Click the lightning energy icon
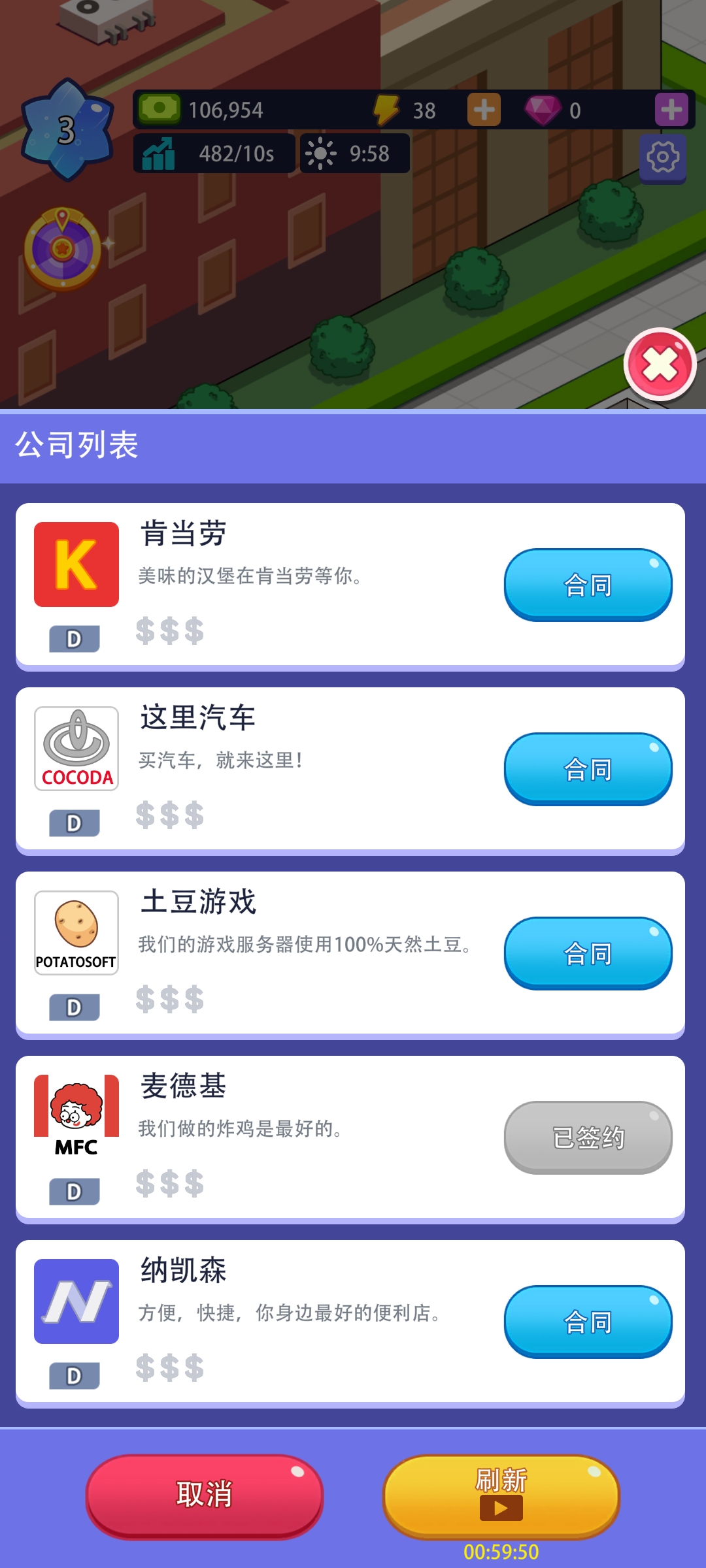This screenshot has width=706, height=1568. pyautogui.click(x=386, y=109)
